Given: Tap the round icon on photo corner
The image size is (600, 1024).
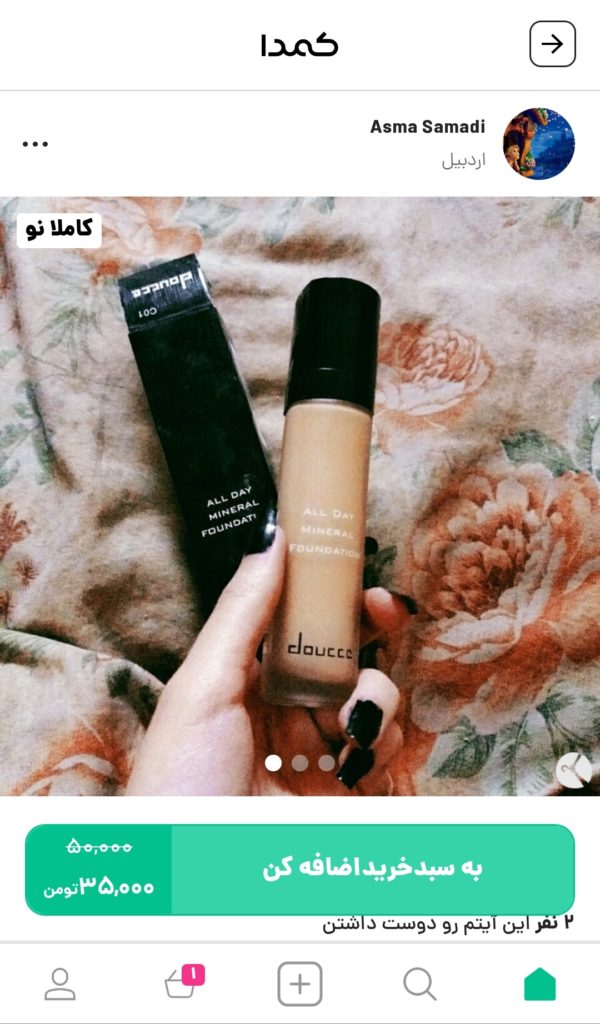Looking at the screenshot, I should pos(574,768).
